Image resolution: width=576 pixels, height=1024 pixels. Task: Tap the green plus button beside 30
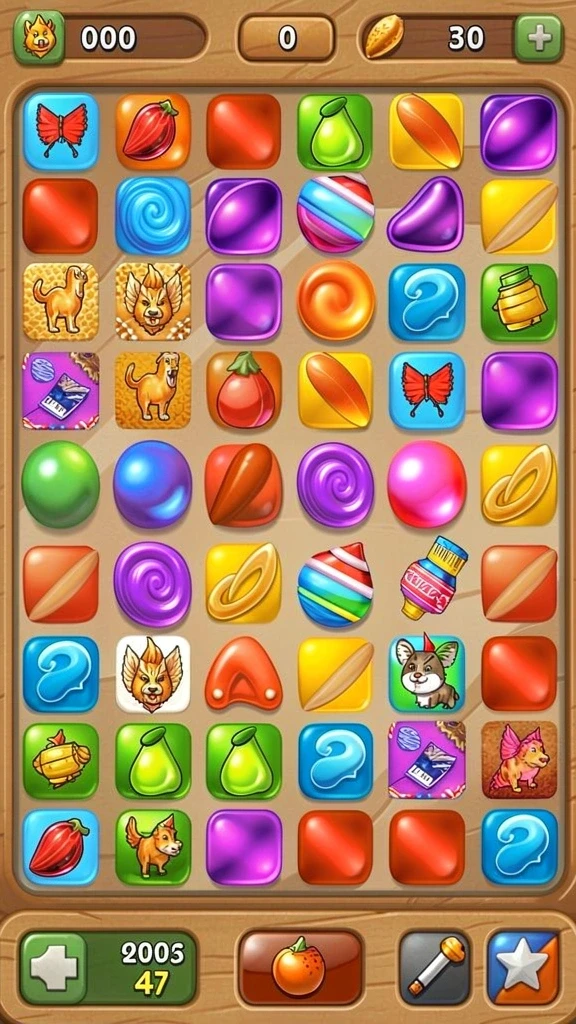[x=538, y=39]
